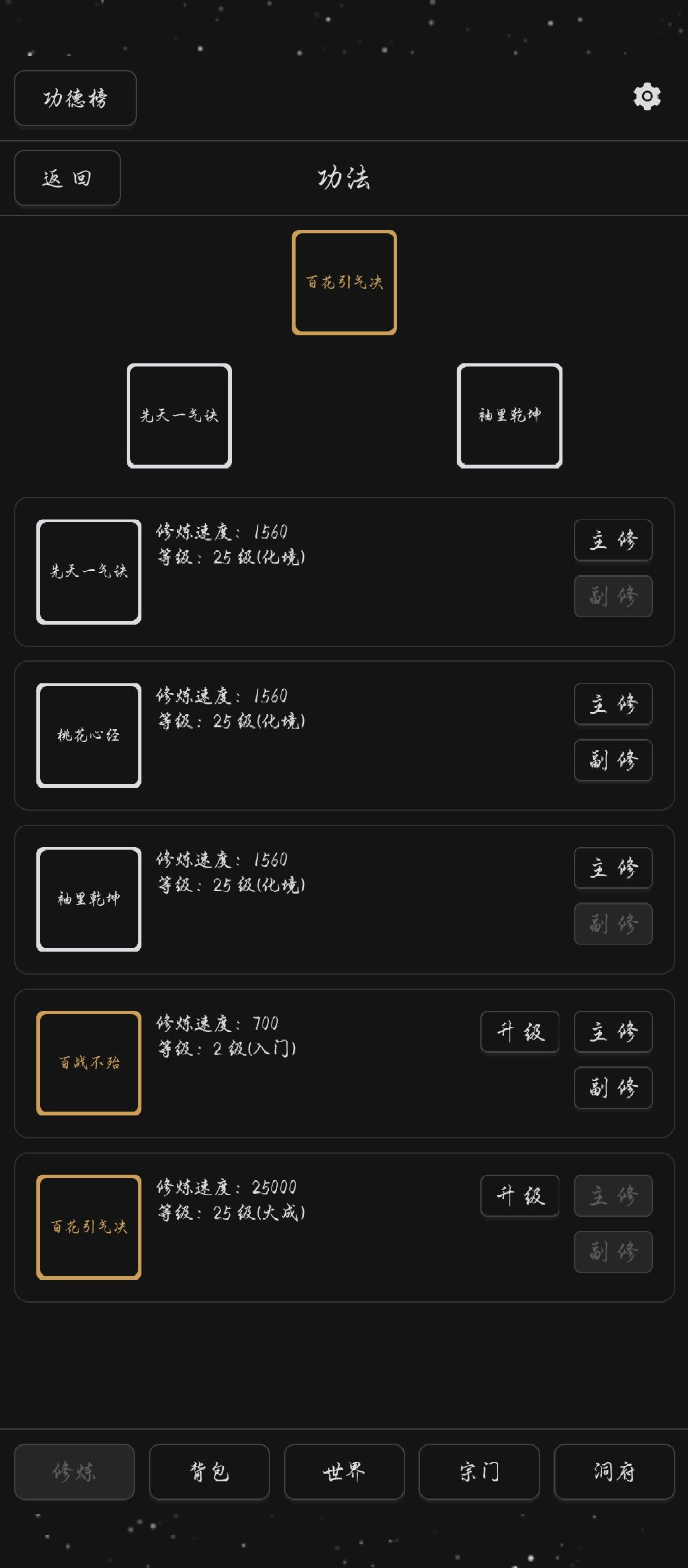This screenshot has width=688, height=1568.
Task: Switch to the 世界 tab
Action: 344,1472
